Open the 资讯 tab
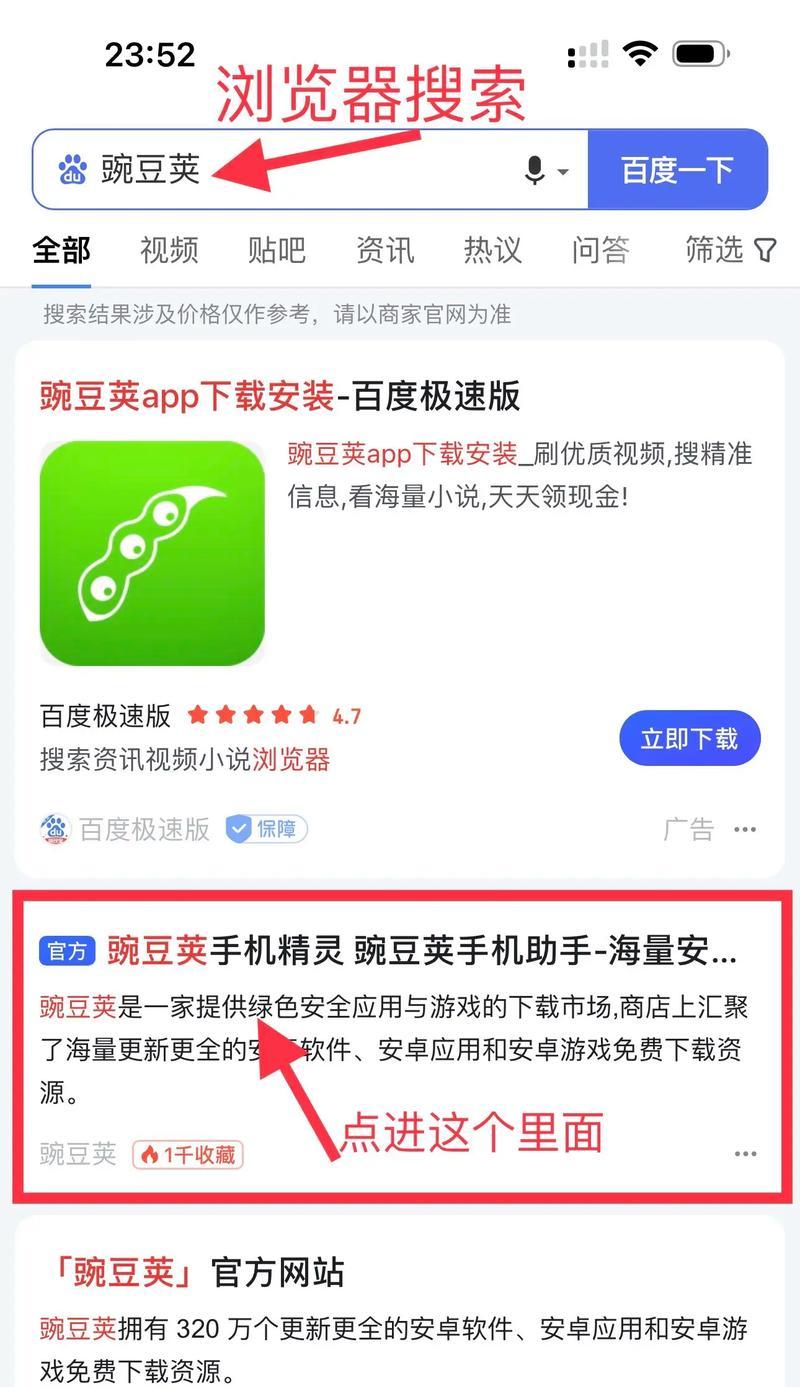 point(385,250)
